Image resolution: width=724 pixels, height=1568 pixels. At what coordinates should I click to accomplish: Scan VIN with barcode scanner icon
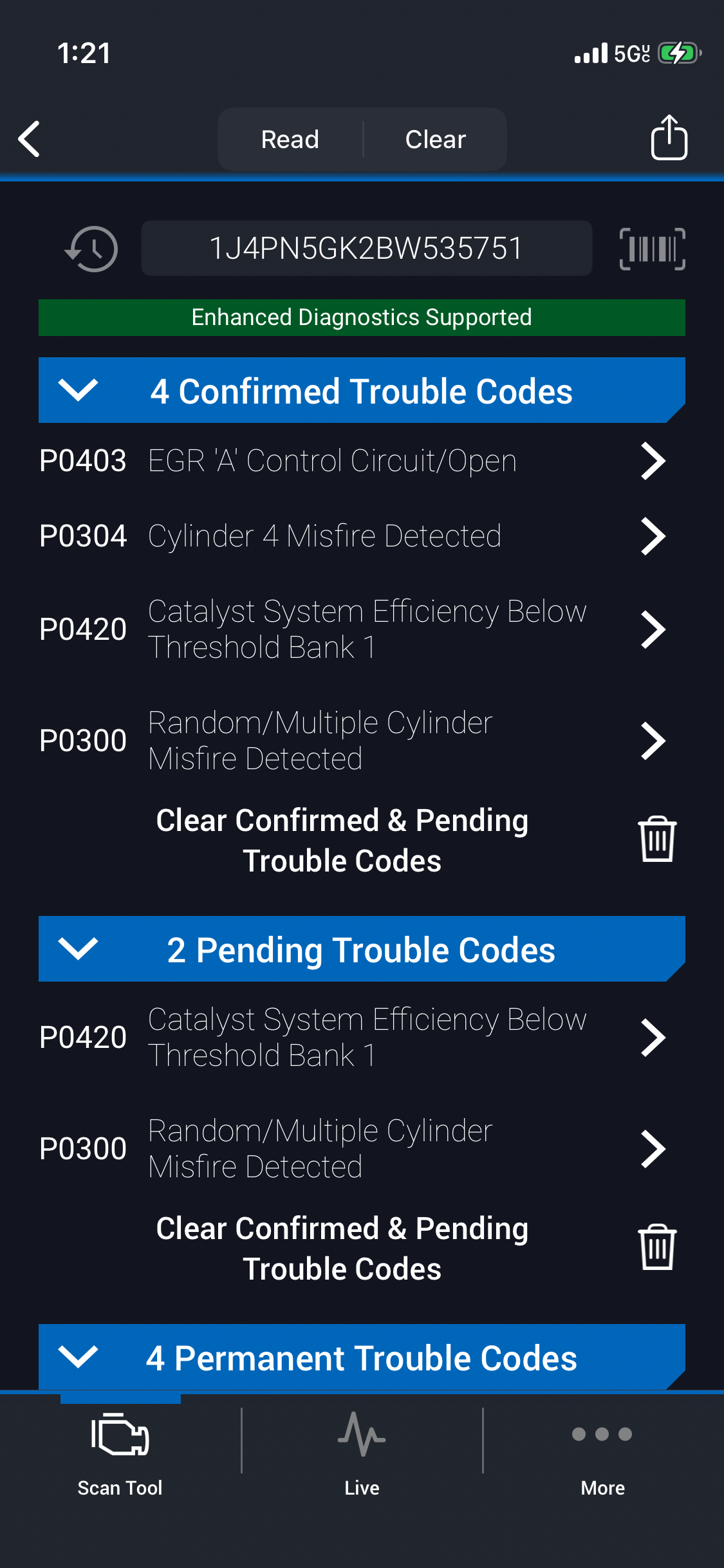pos(652,248)
